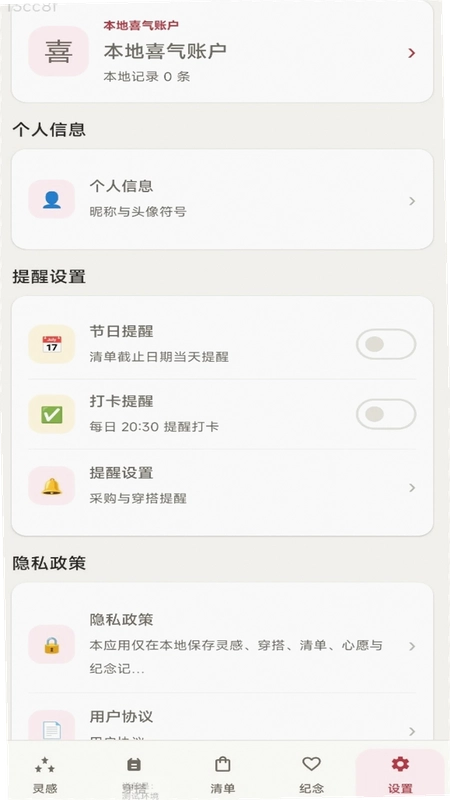Open the 本地喜气账户 account card
Screen dimensions: 450x800
pos(222,52)
